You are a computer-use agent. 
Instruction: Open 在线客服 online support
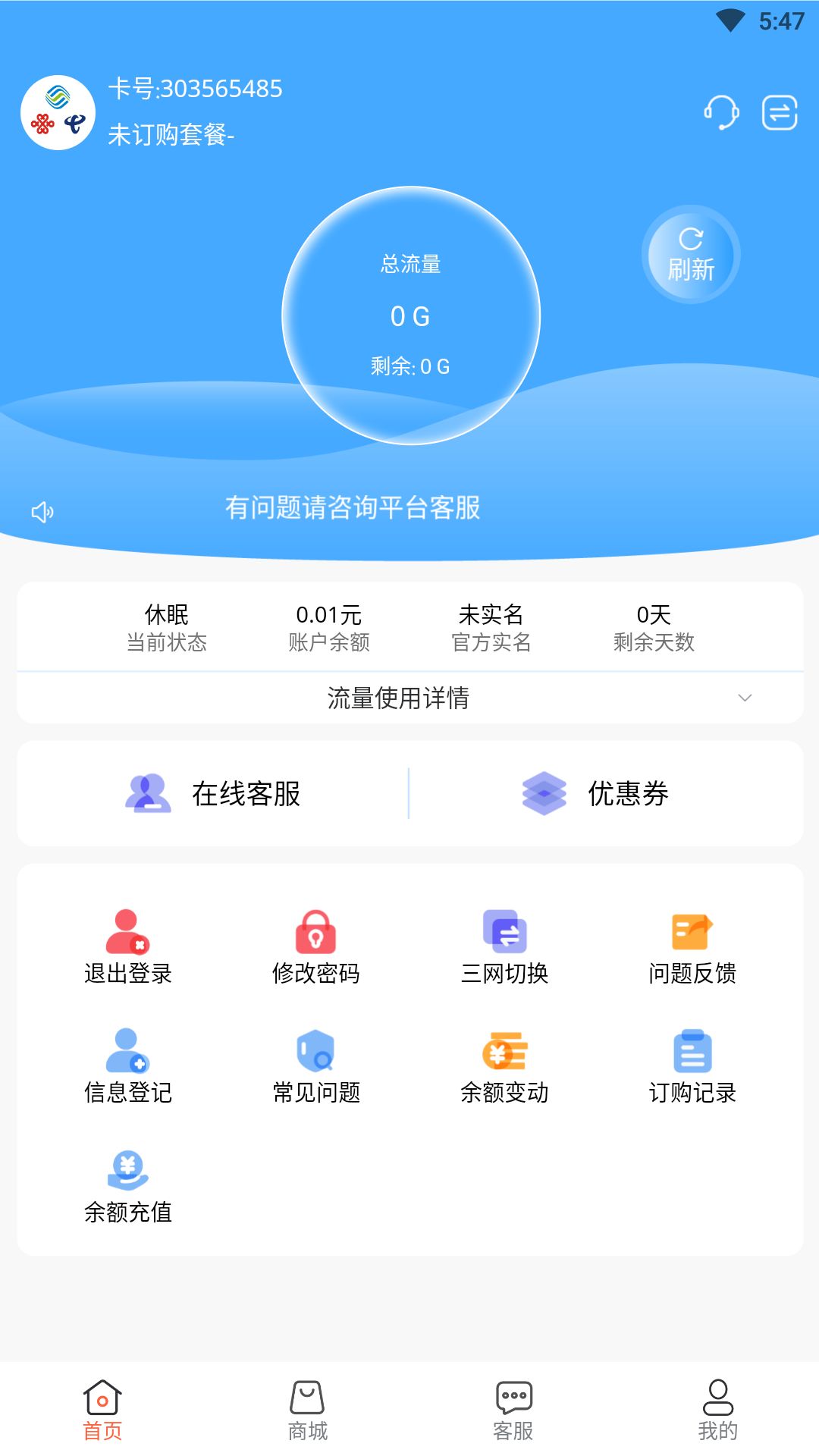pyautogui.click(x=214, y=793)
